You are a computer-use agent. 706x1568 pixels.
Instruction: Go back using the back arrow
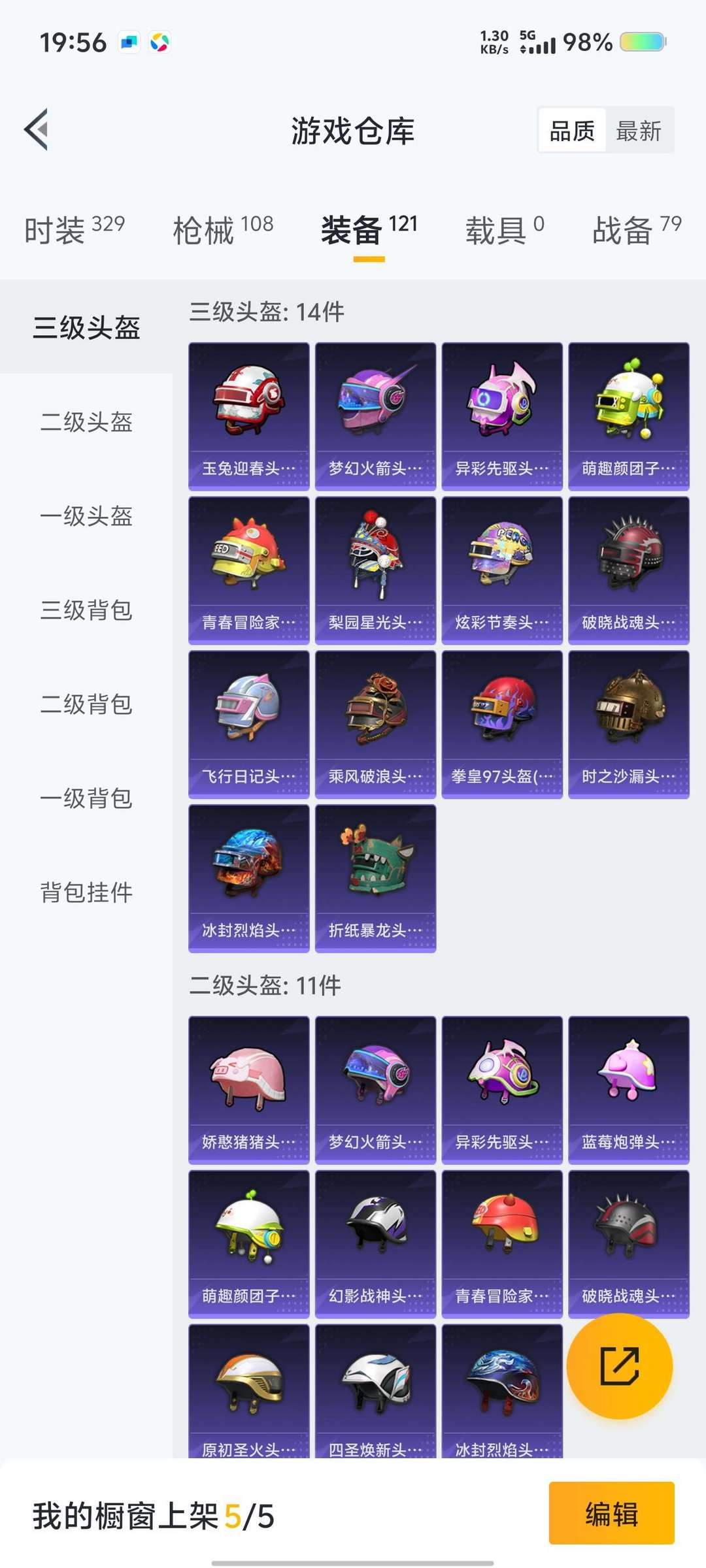37,129
